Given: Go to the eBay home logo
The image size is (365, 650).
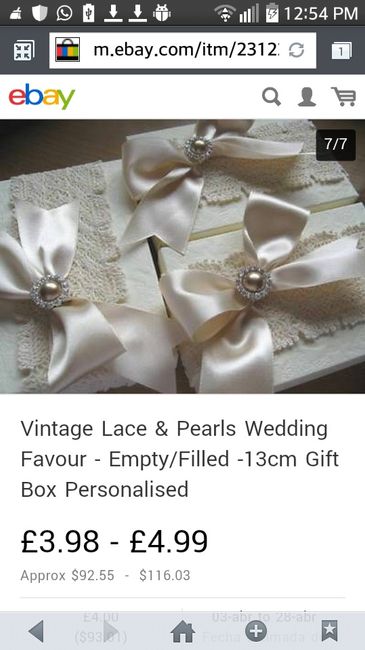Looking at the screenshot, I should (42, 97).
